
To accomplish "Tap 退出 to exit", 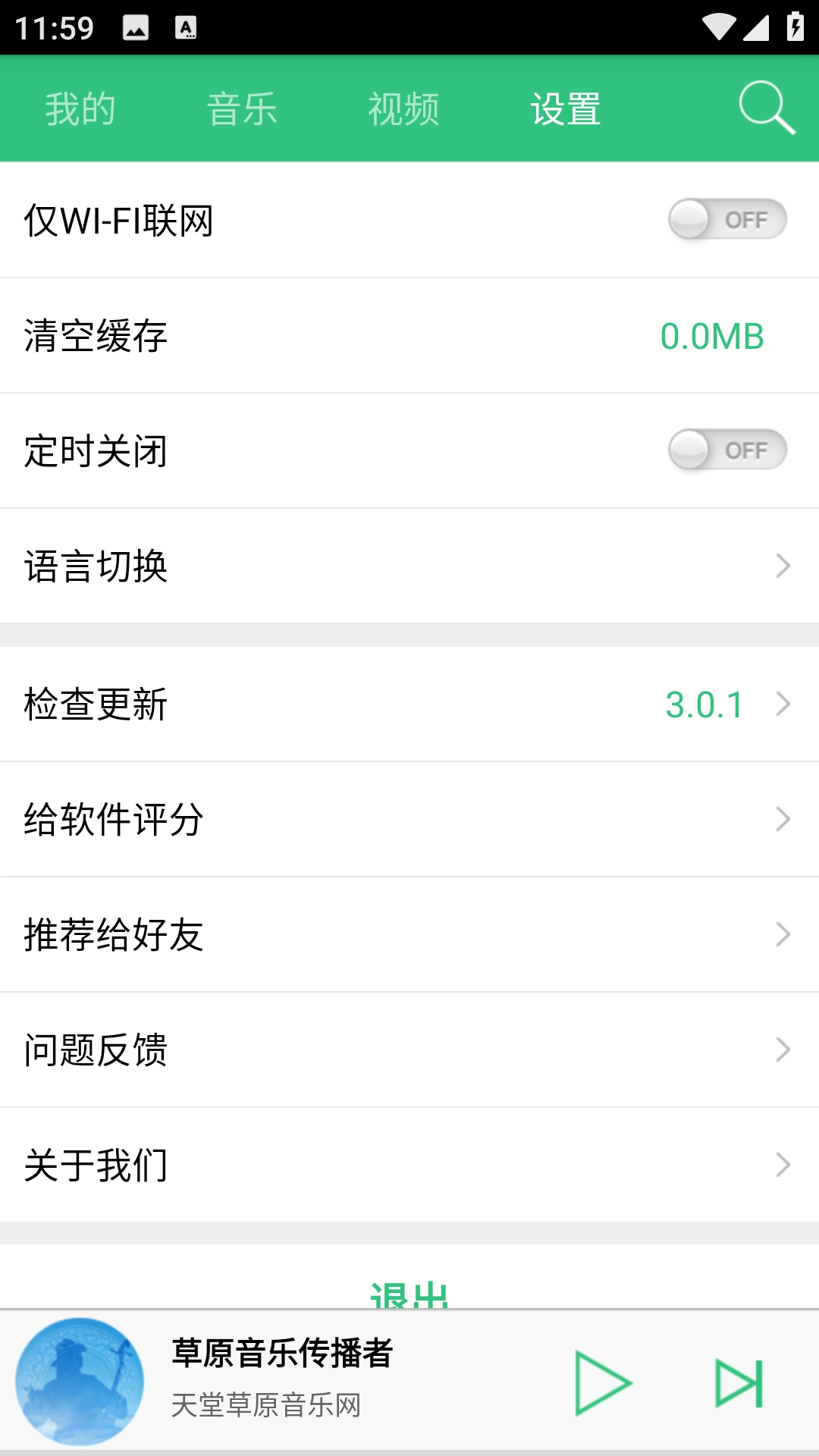I will [409, 1289].
